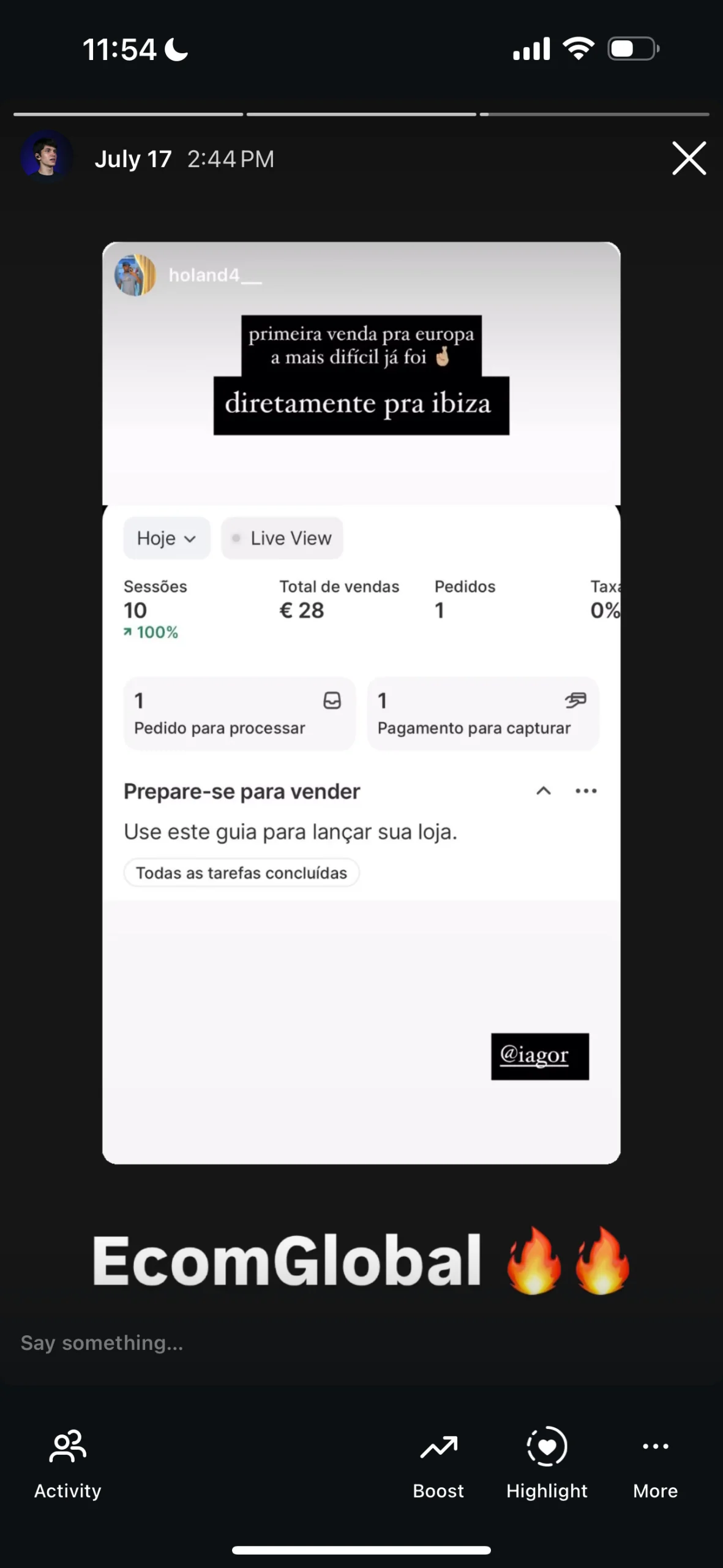Open the reshared holand4__ story
Screen dimensions: 723x1568
tap(361, 702)
